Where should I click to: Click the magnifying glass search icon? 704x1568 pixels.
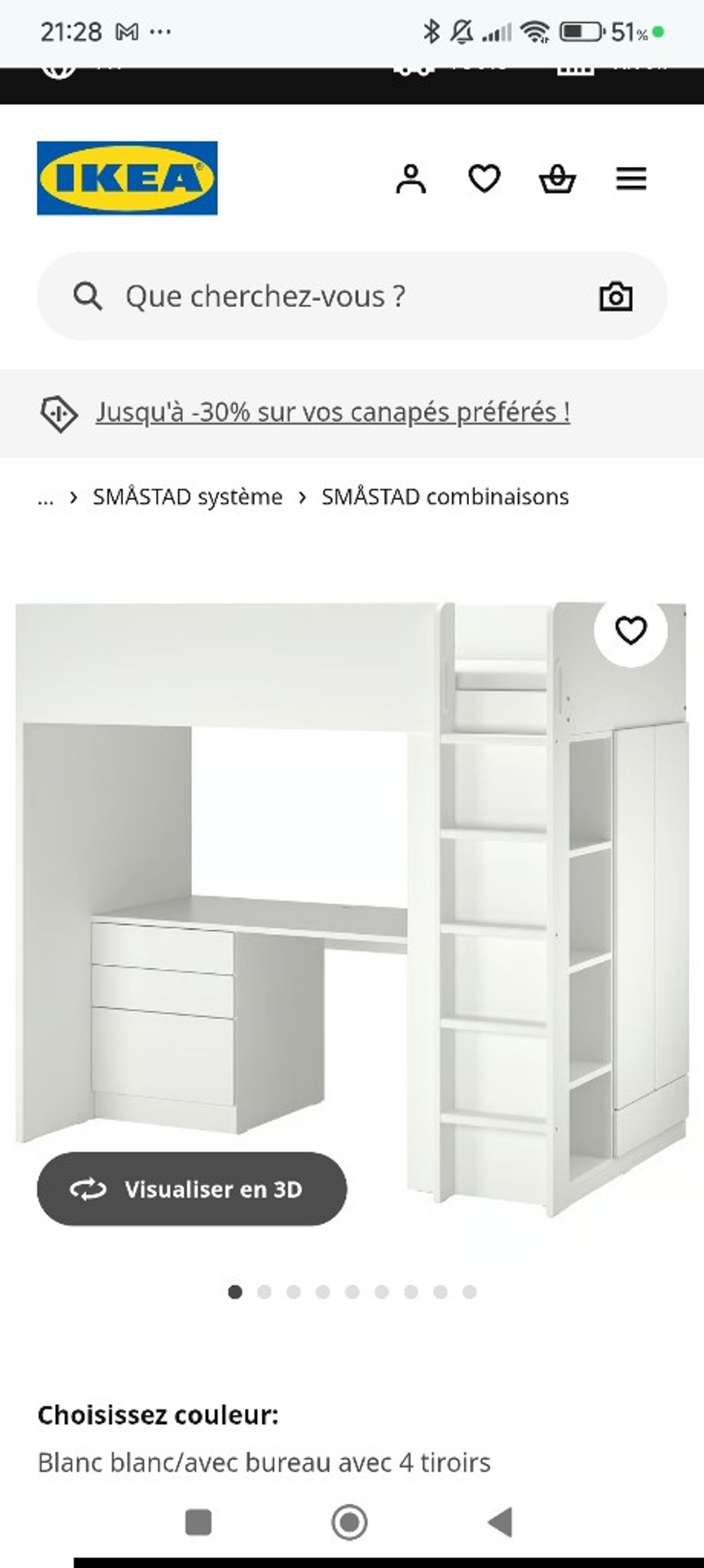coord(87,298)
